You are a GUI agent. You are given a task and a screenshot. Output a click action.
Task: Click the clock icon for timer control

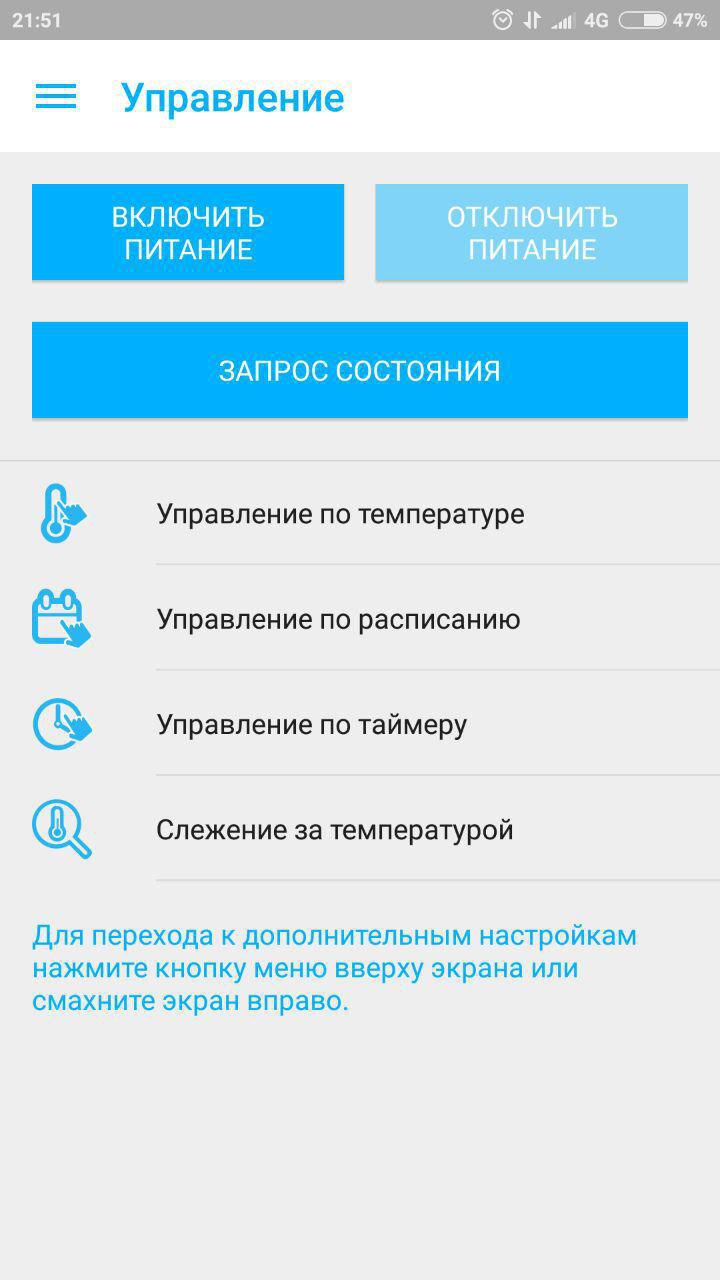tap(60, 723)
